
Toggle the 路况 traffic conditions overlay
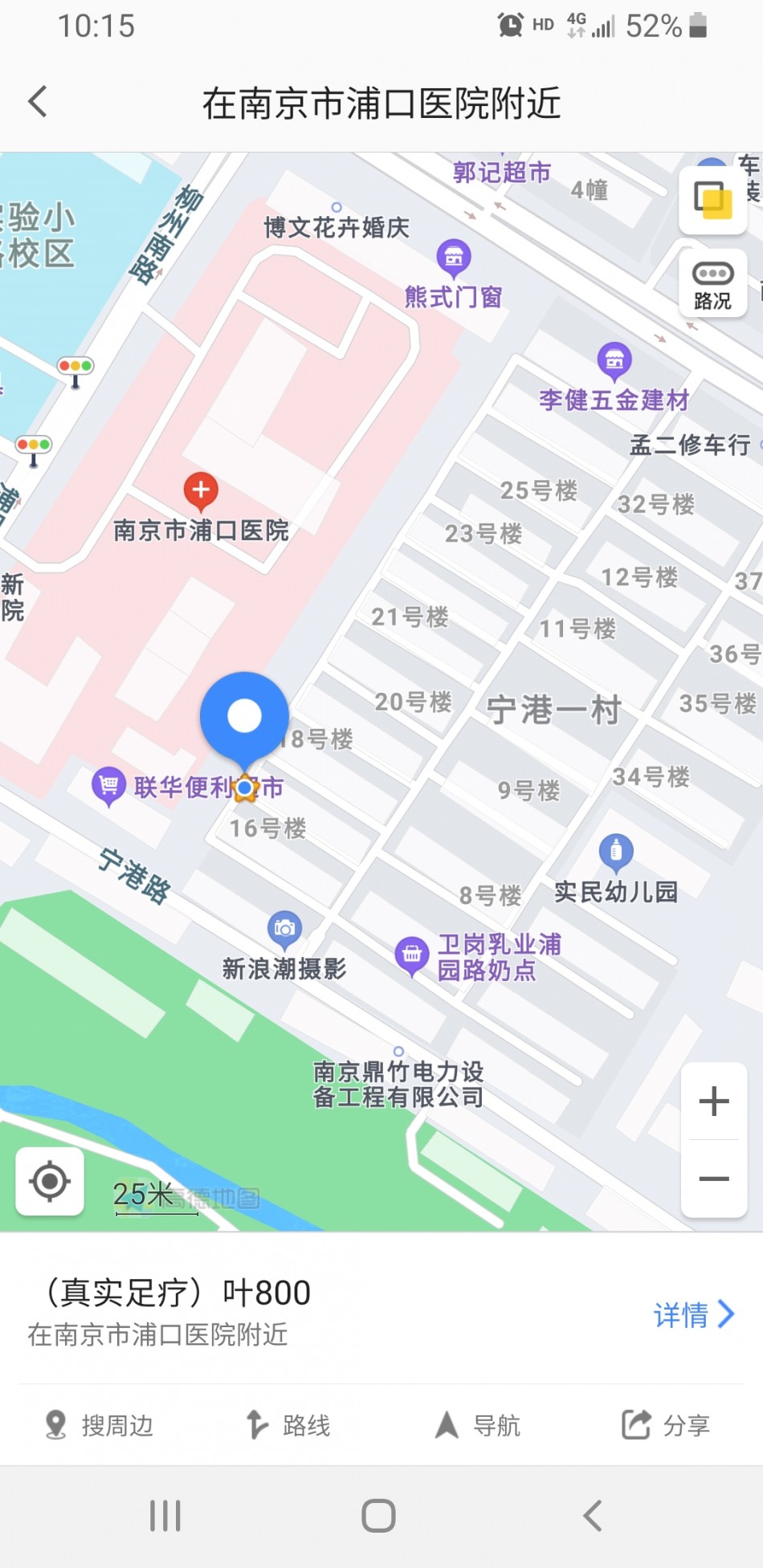point(712,285)
